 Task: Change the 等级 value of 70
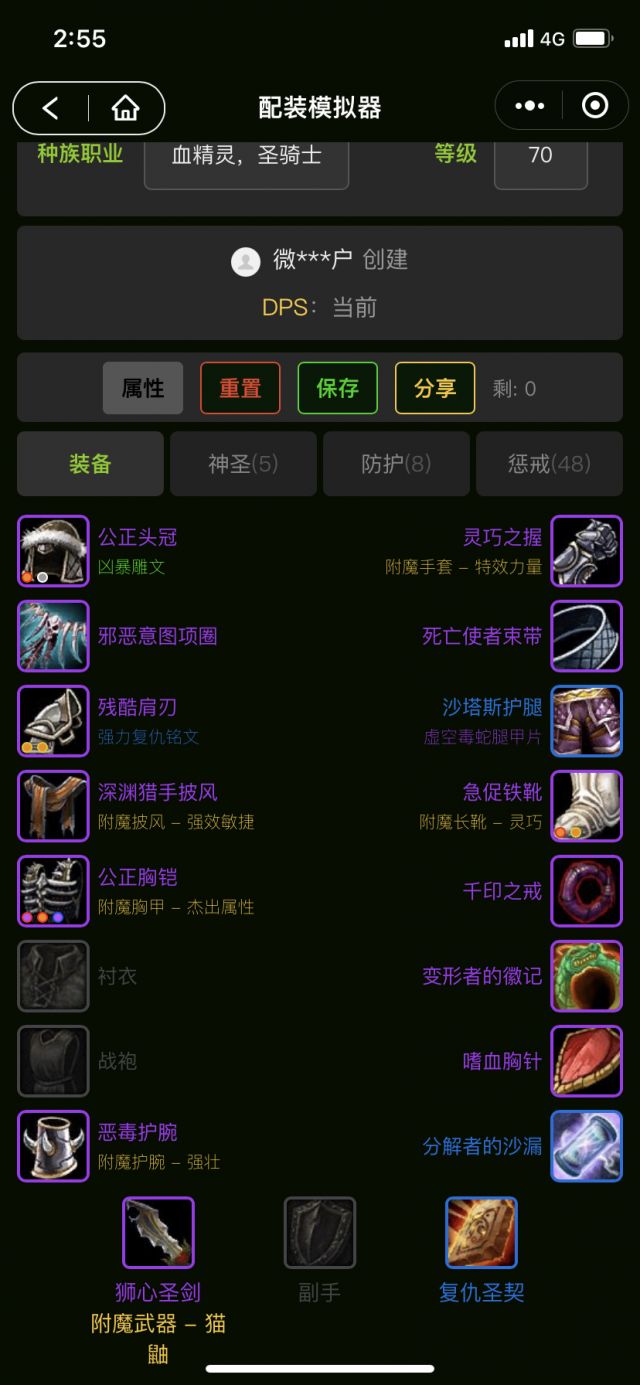[x=540, y=158]
